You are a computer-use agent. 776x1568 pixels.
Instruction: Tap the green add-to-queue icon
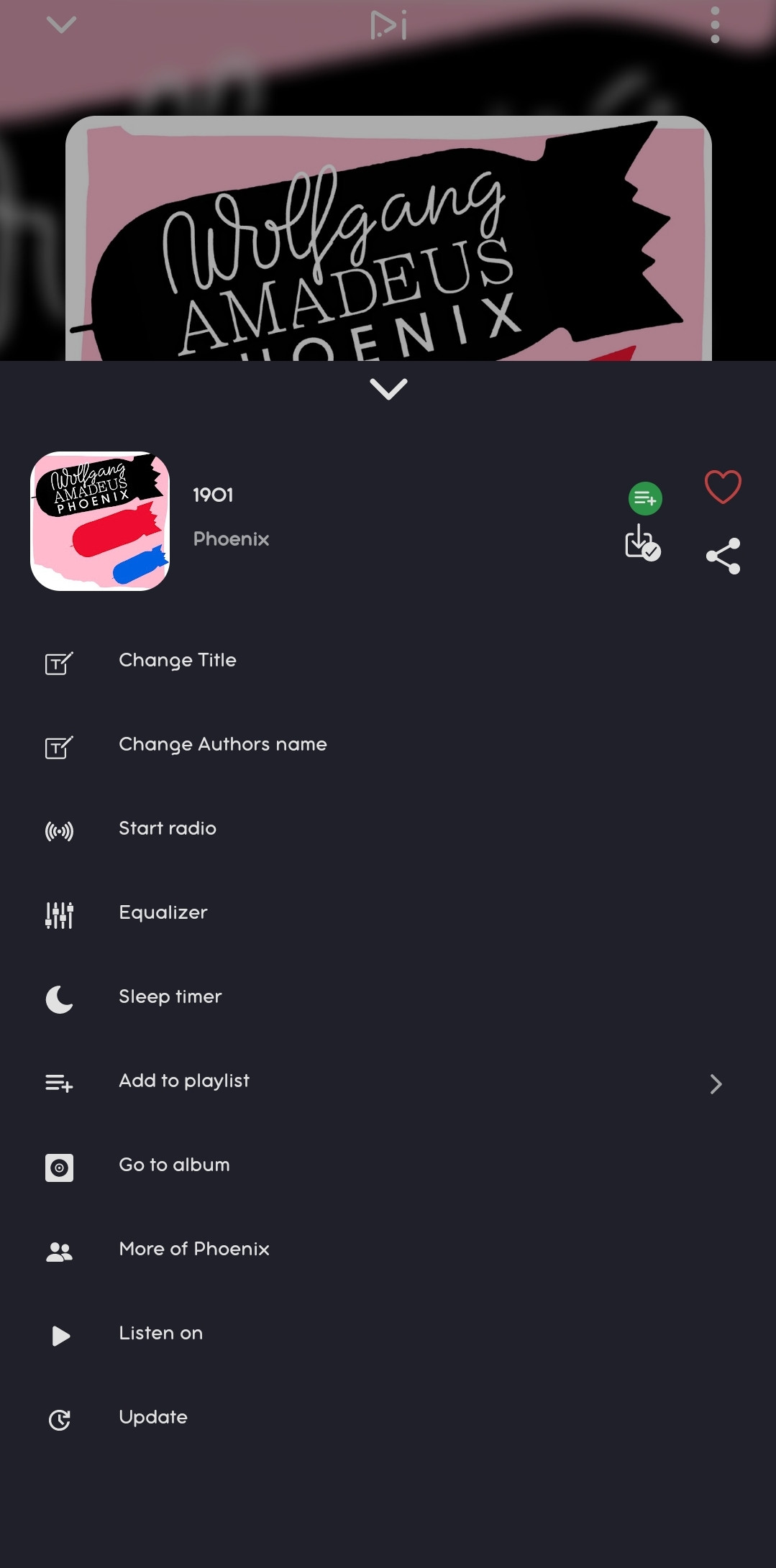[x=645, y=498]
